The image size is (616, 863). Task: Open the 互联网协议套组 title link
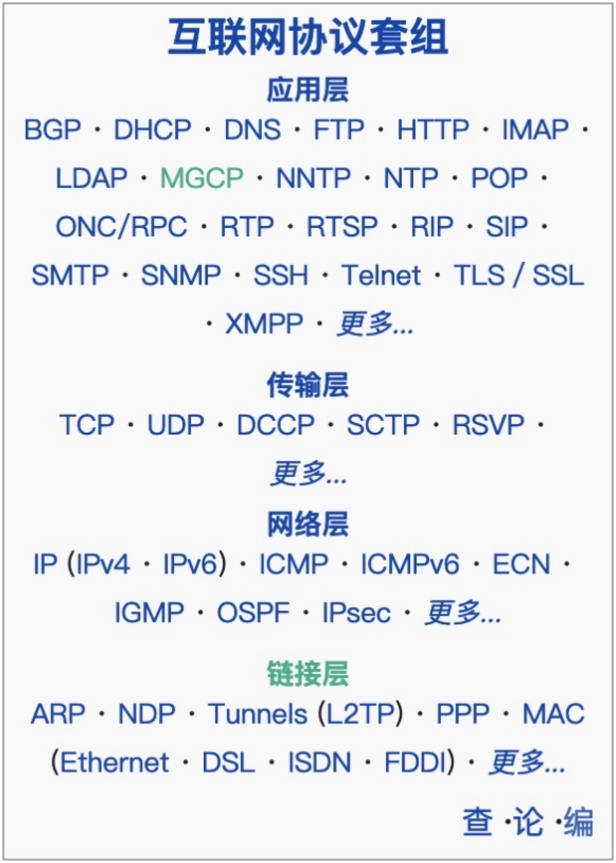pos(307,37)
